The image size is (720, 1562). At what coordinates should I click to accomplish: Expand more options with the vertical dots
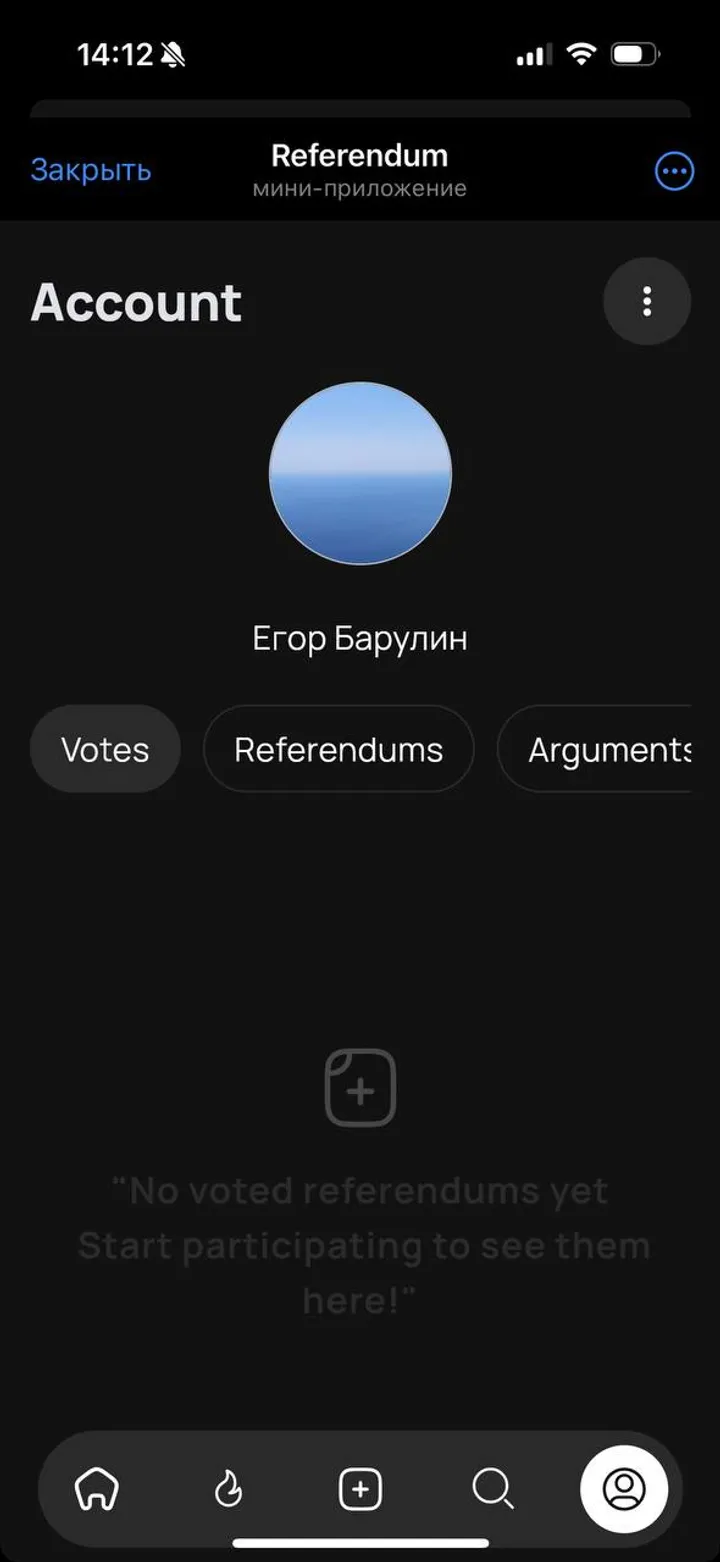point(647,301)
